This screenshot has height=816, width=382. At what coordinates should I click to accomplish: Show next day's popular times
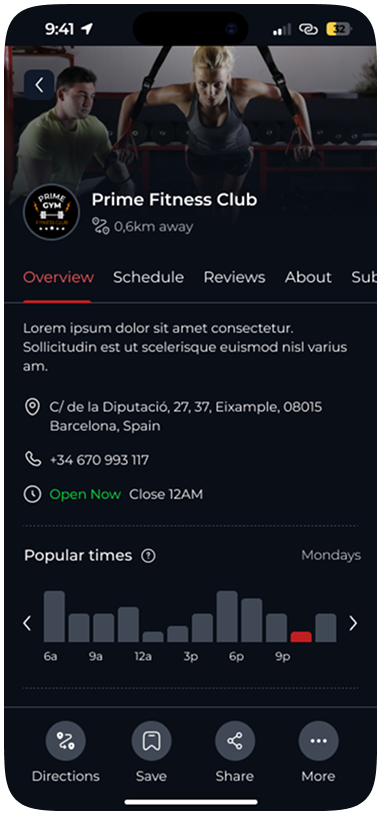353,623
